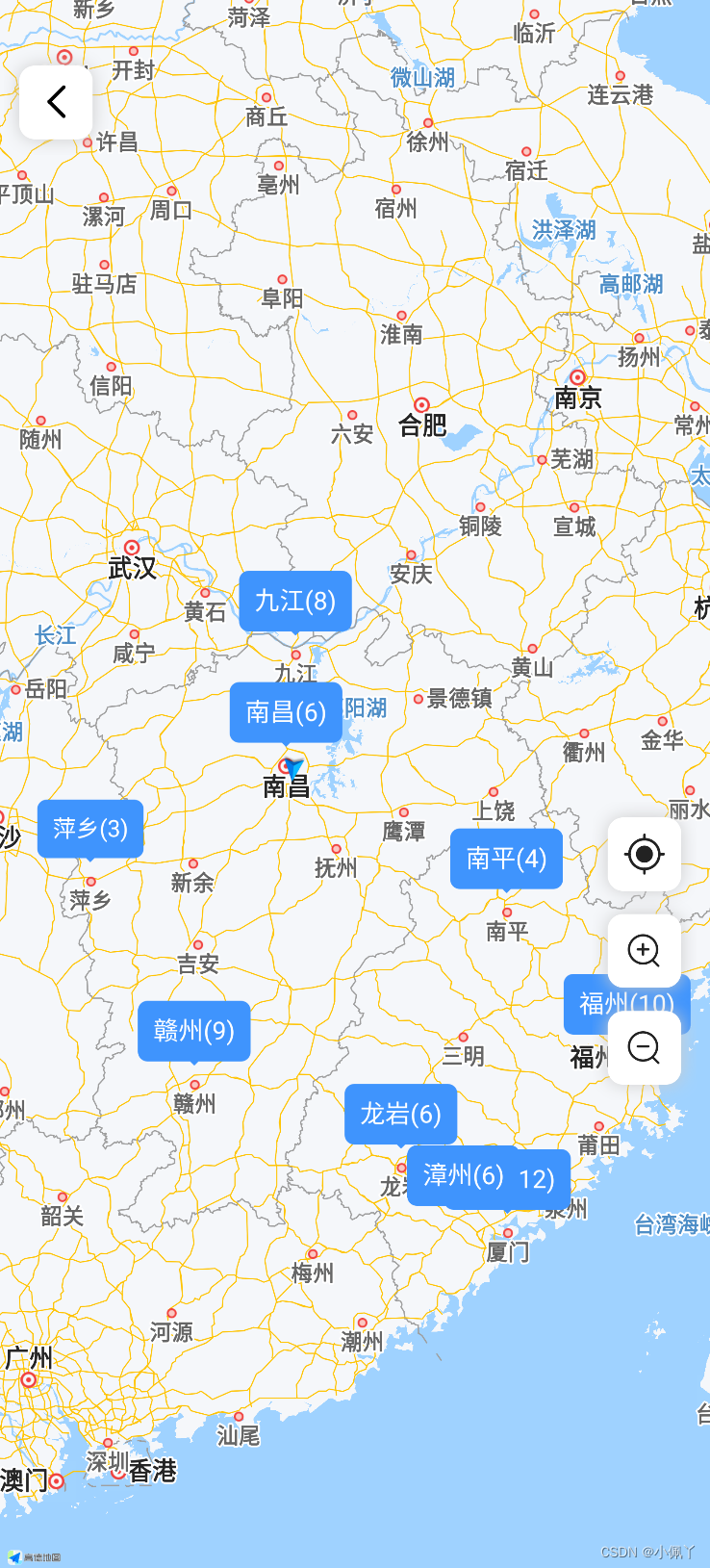Tap the 合肥 city marker dot

tap(420, 405)
